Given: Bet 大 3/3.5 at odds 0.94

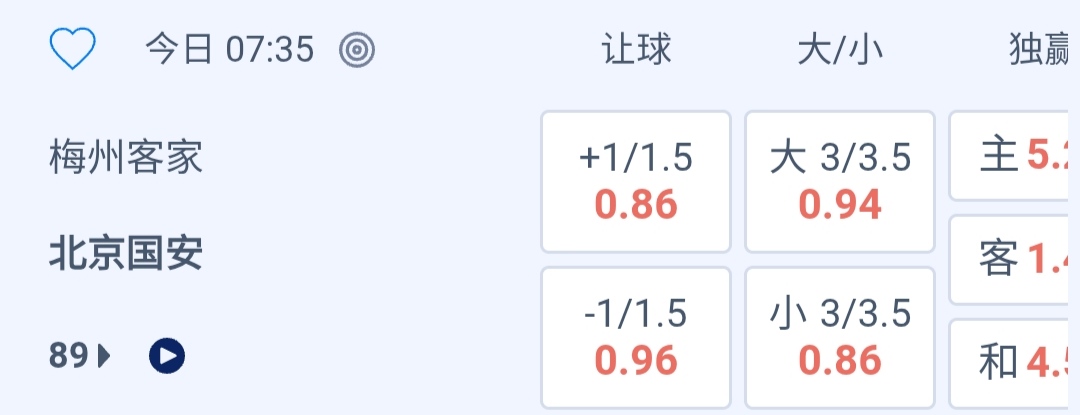Looking at the screenshot, I should click(x=840, y=181).
